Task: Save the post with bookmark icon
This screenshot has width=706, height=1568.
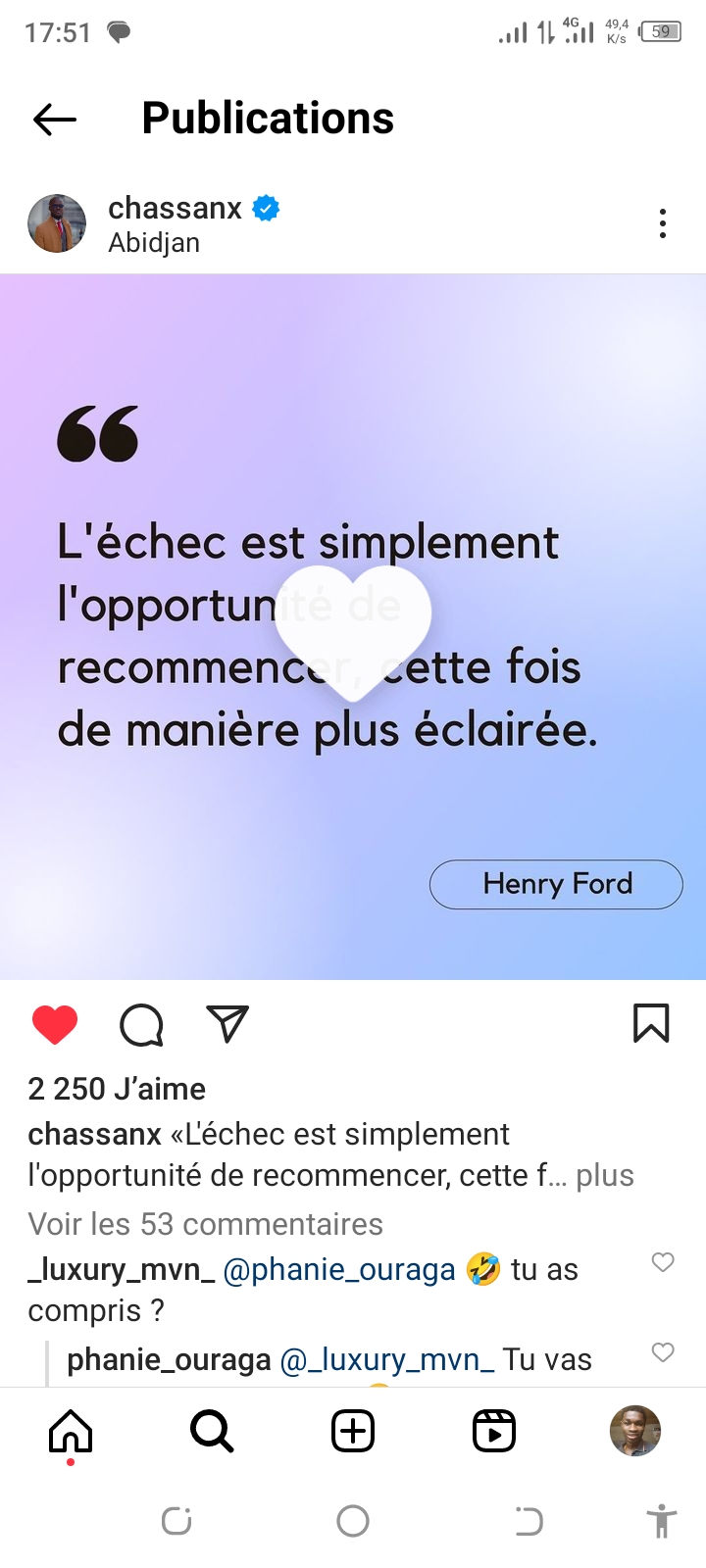Action: coord(651,1023)
